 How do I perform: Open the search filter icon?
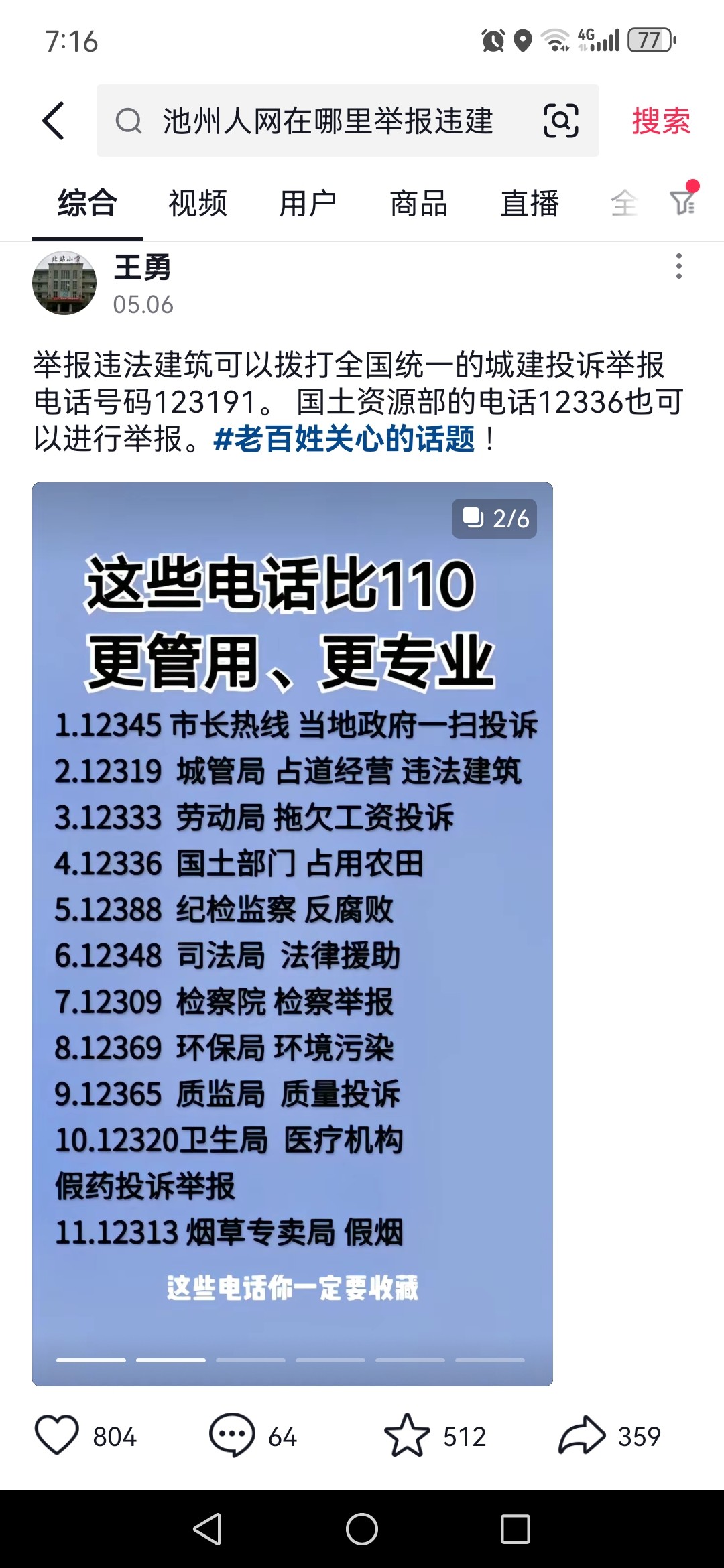[x=683, y=201]
